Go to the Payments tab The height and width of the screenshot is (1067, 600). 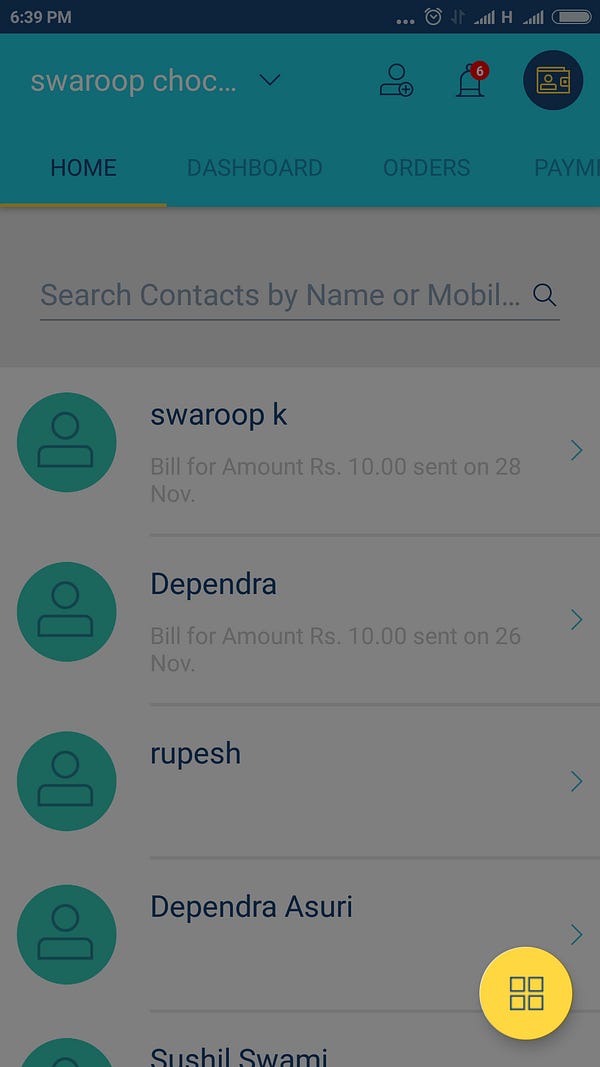(565, 167)
